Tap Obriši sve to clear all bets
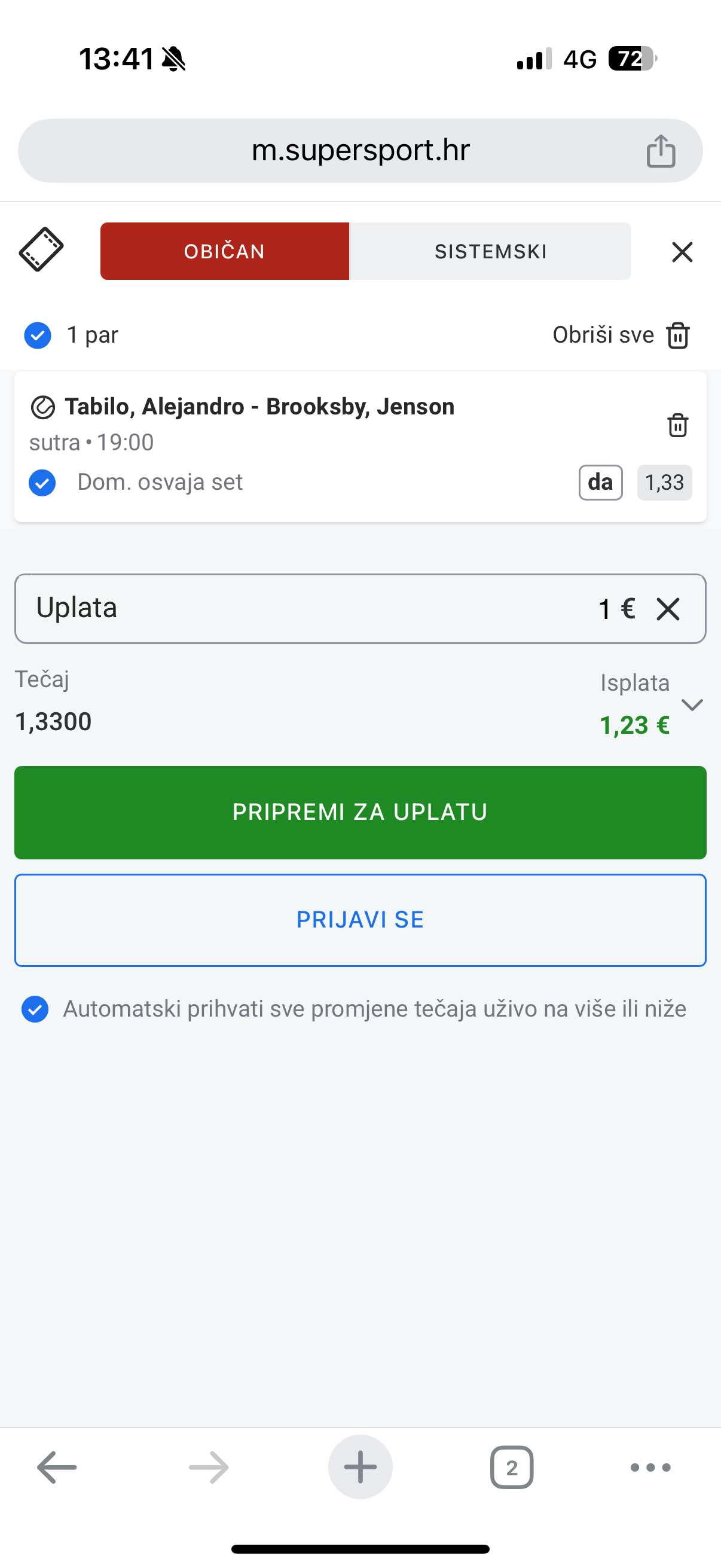The height and width of the screenshot is (1568, 721). click(621, 335)
